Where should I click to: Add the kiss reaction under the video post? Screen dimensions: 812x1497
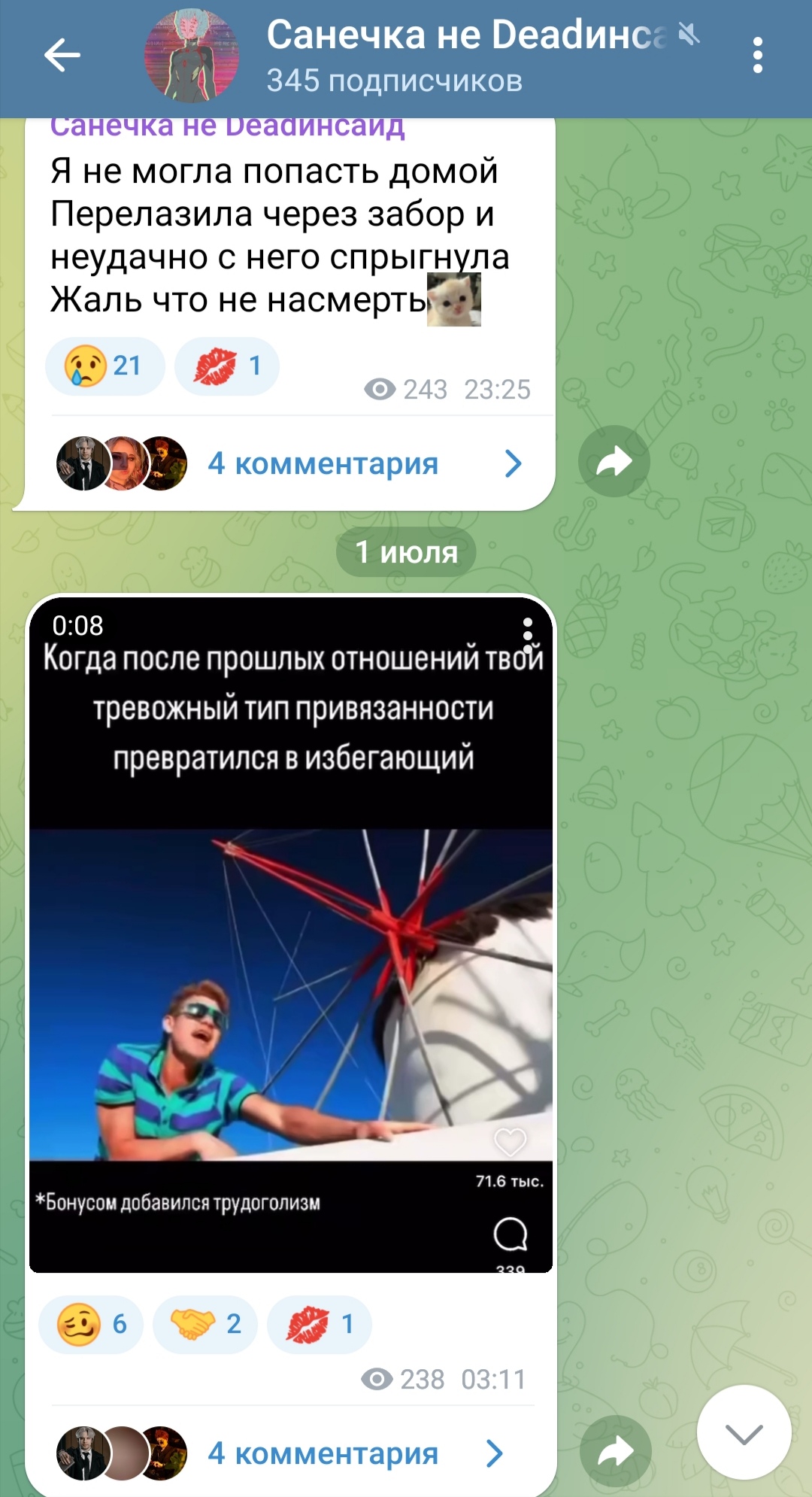point(320,1325)
